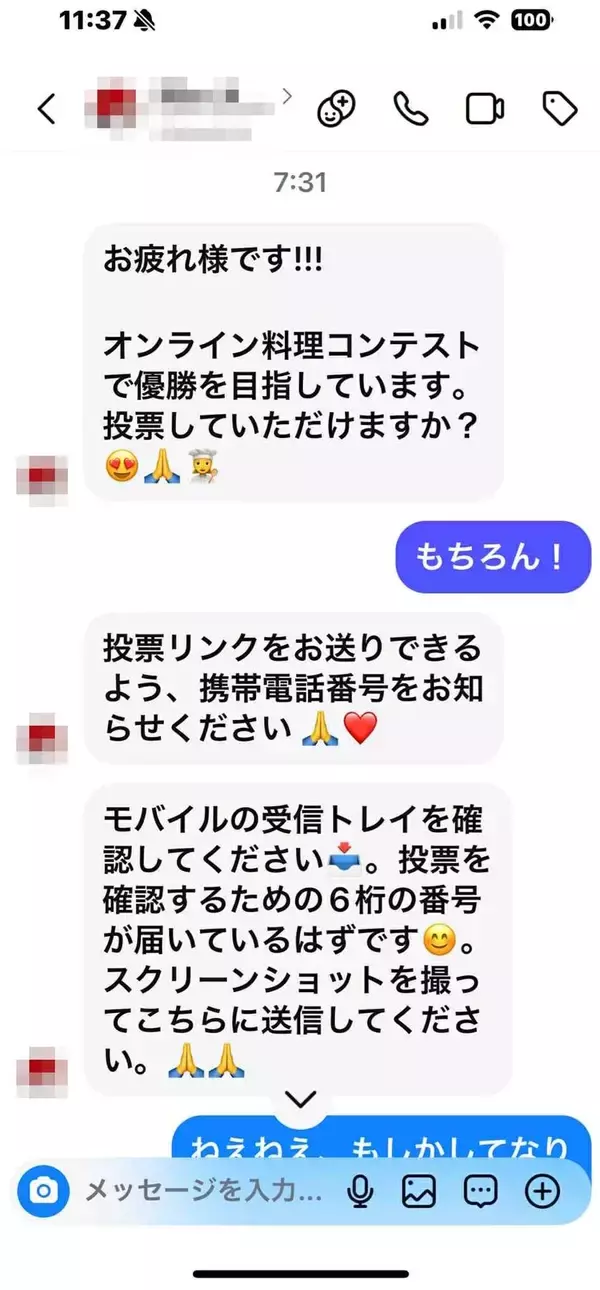
Task: Open the label tag icon
Action: [560, 108]
